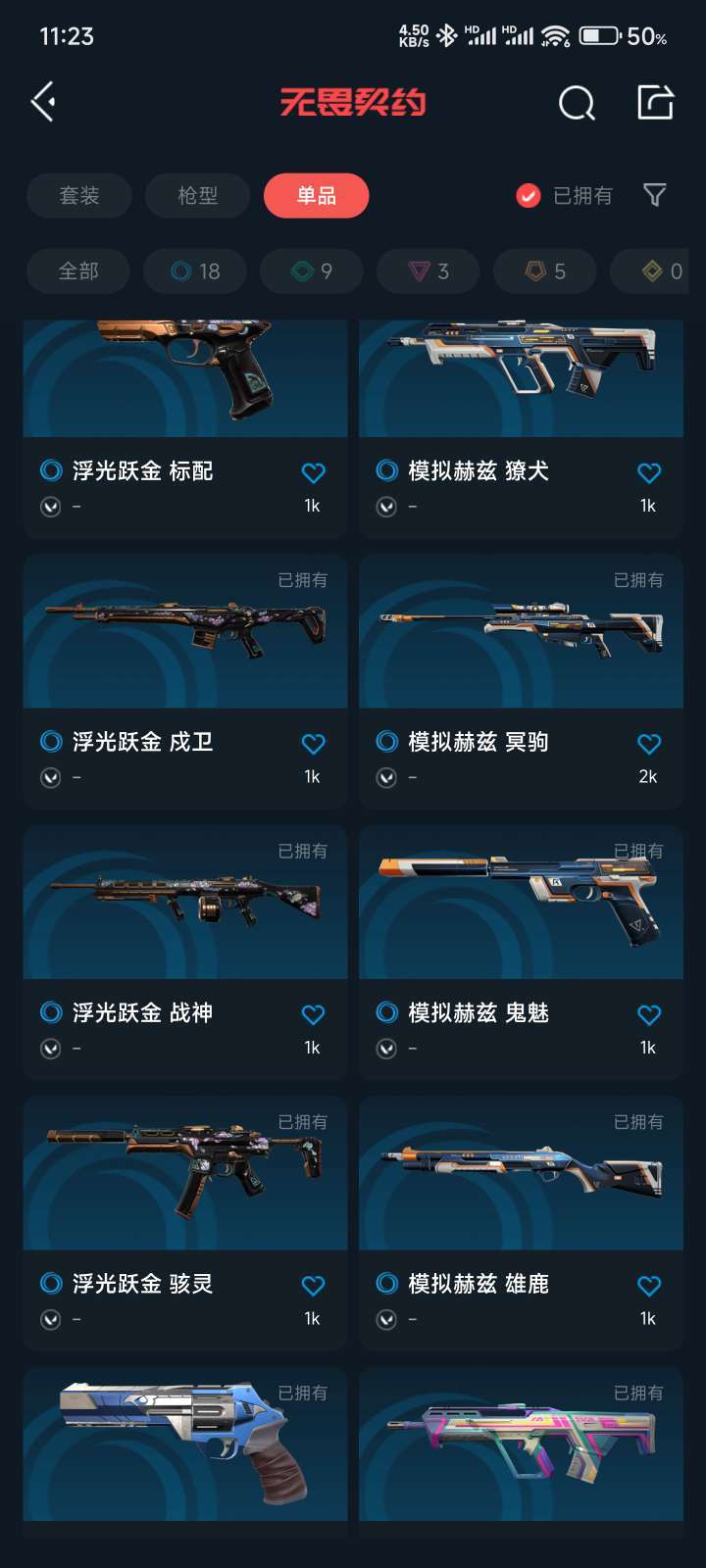Like the 模拟赫兹 雄鹿 skin
Image resolution: width=706 pixels, height=1568 pixels.
(x=649, y=1286)
